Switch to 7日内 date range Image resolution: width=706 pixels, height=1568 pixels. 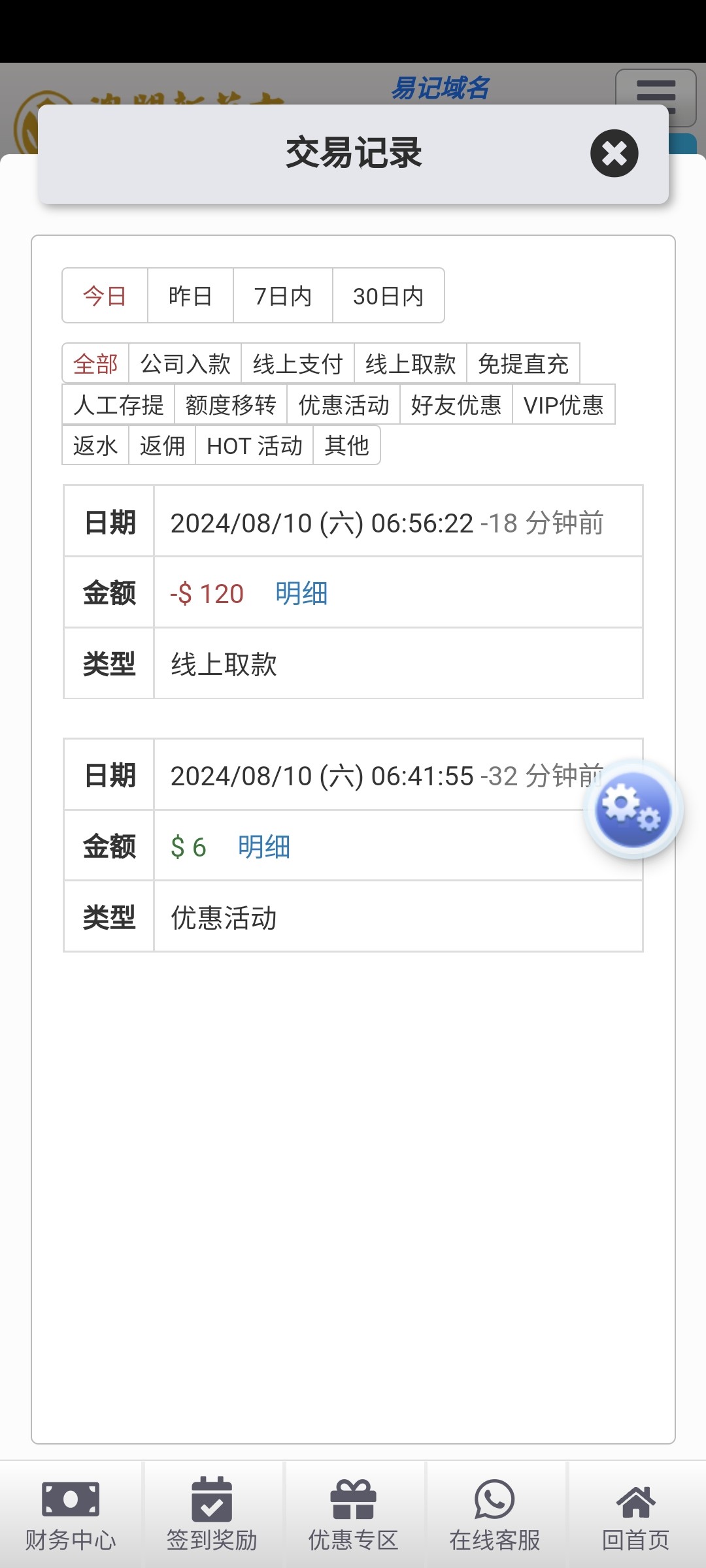pos(283,296)
